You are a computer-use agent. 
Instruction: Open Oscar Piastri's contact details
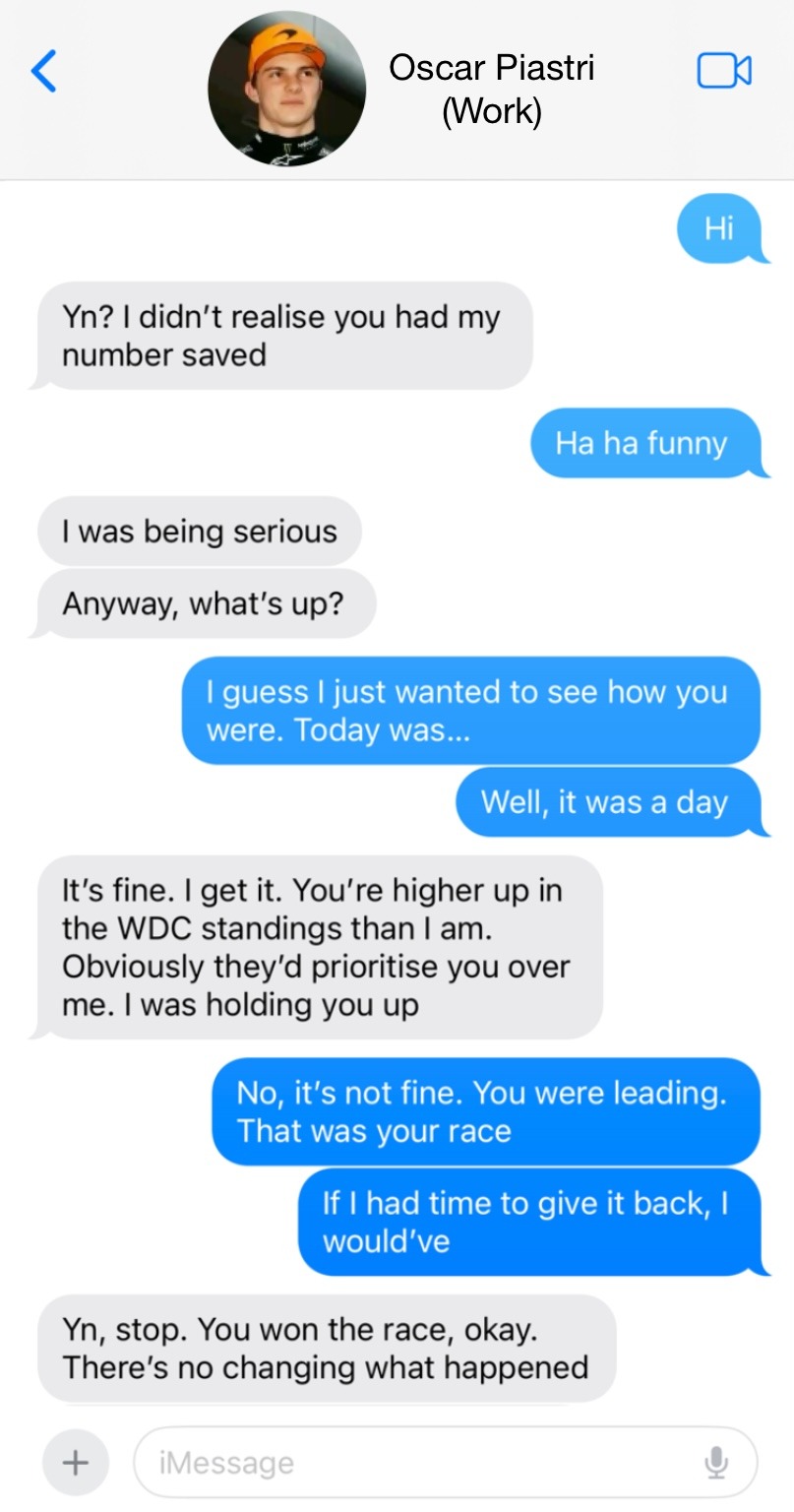coord(287,89)
